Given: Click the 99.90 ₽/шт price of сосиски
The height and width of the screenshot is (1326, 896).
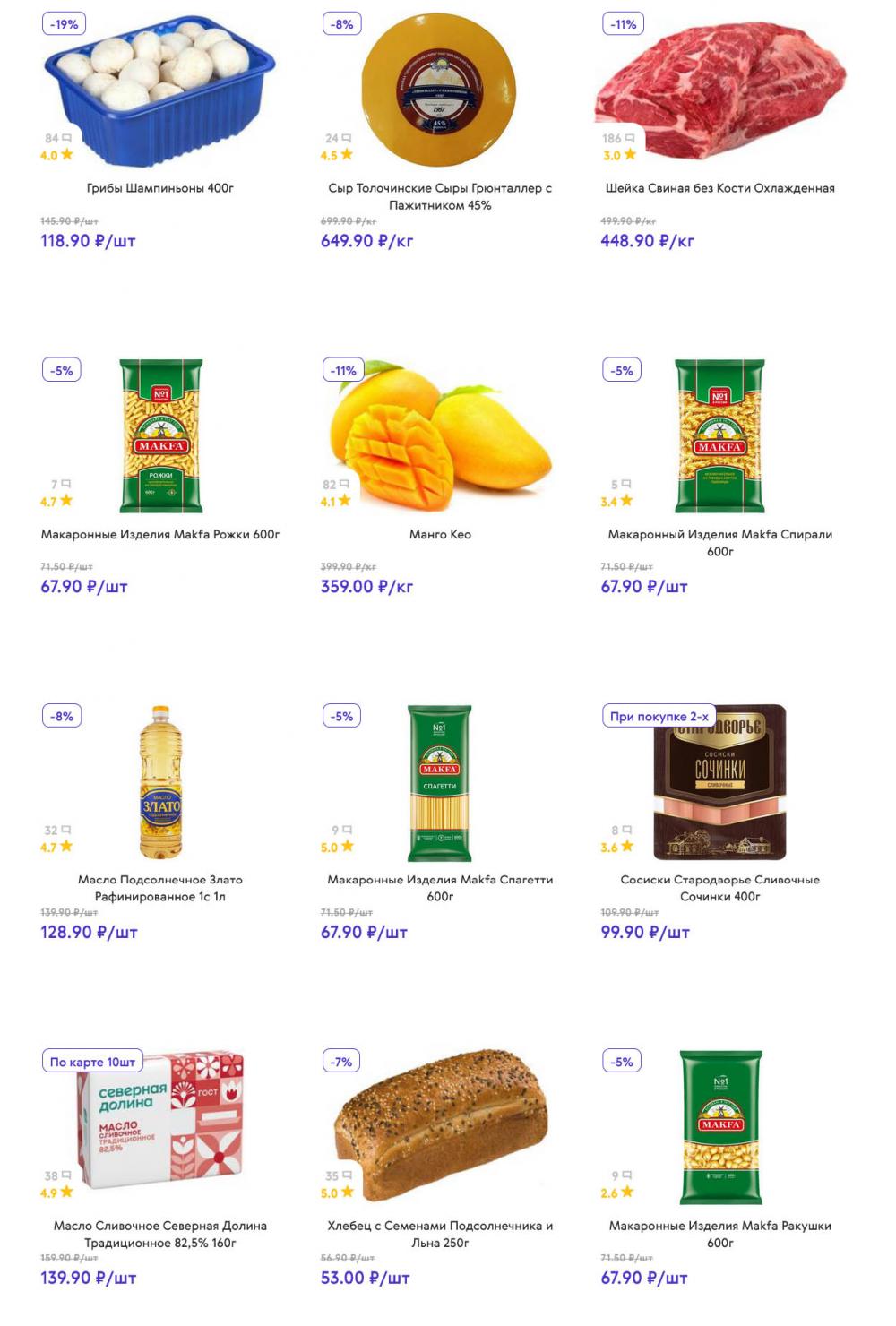Looking at the screenshot, I should pos(647,932).
